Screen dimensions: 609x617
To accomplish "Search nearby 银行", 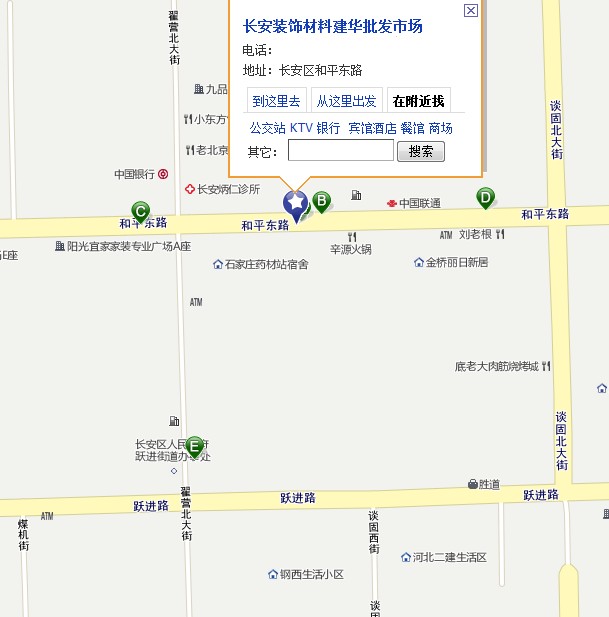I will (329, 128).
